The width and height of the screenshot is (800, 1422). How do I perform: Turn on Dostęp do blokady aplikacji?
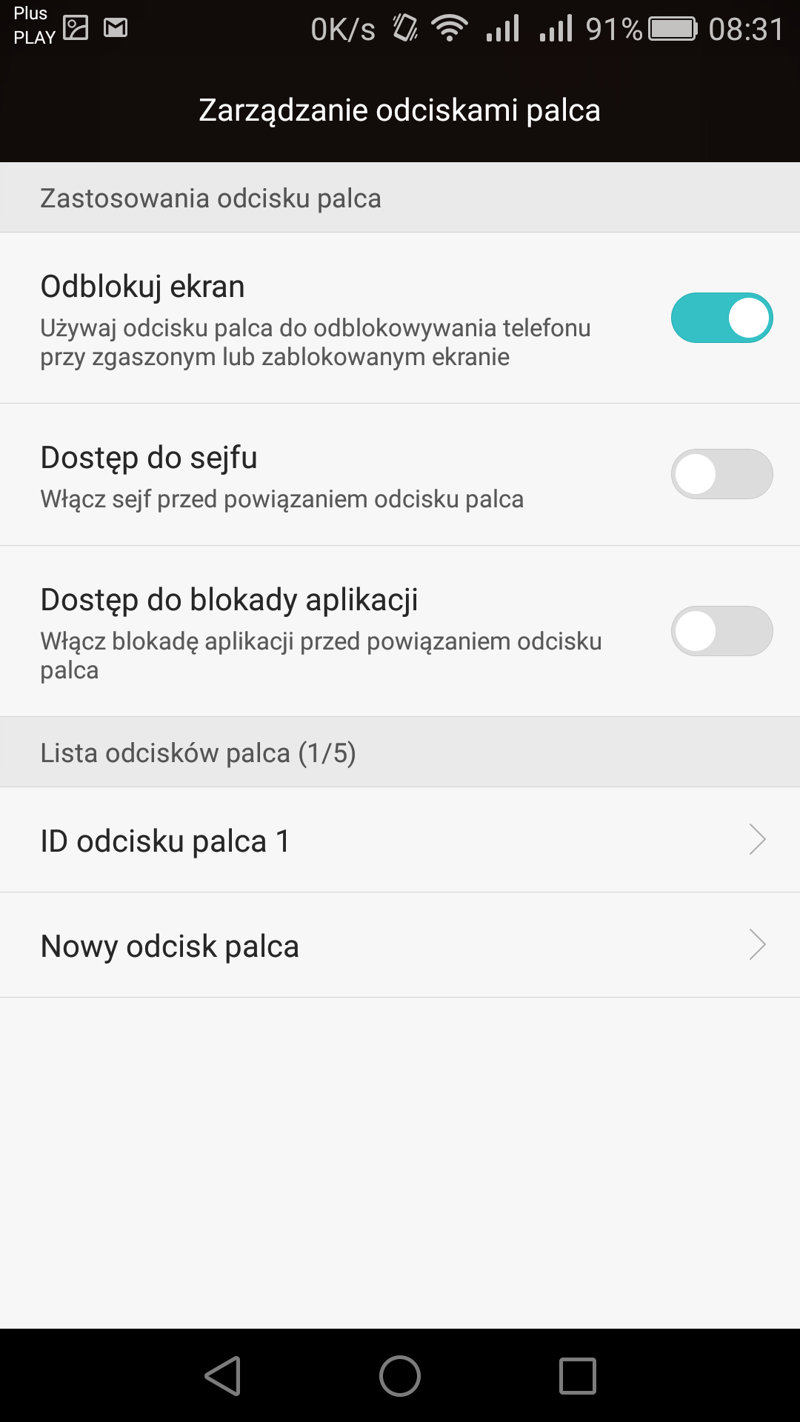click(721, 631)
